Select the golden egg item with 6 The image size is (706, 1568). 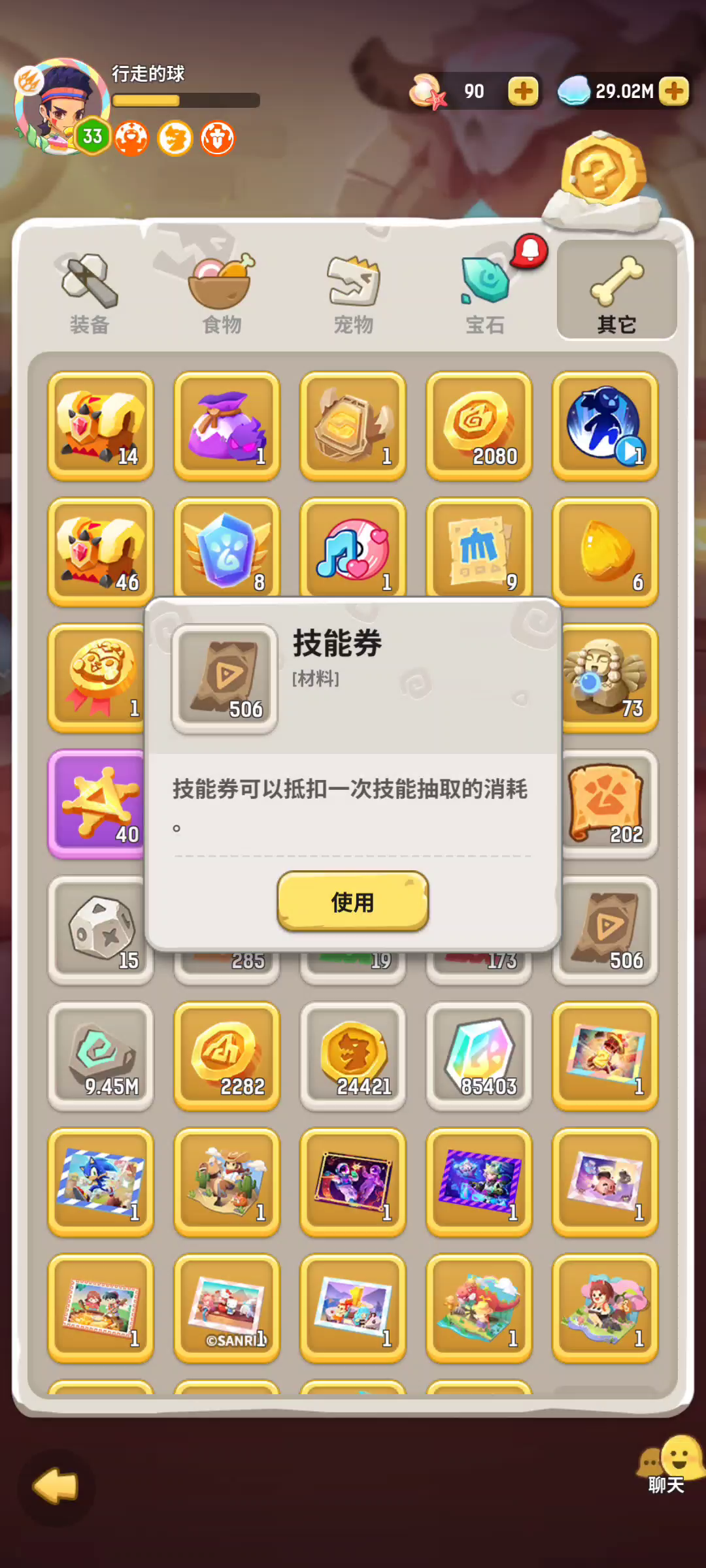tap(605, 551)
